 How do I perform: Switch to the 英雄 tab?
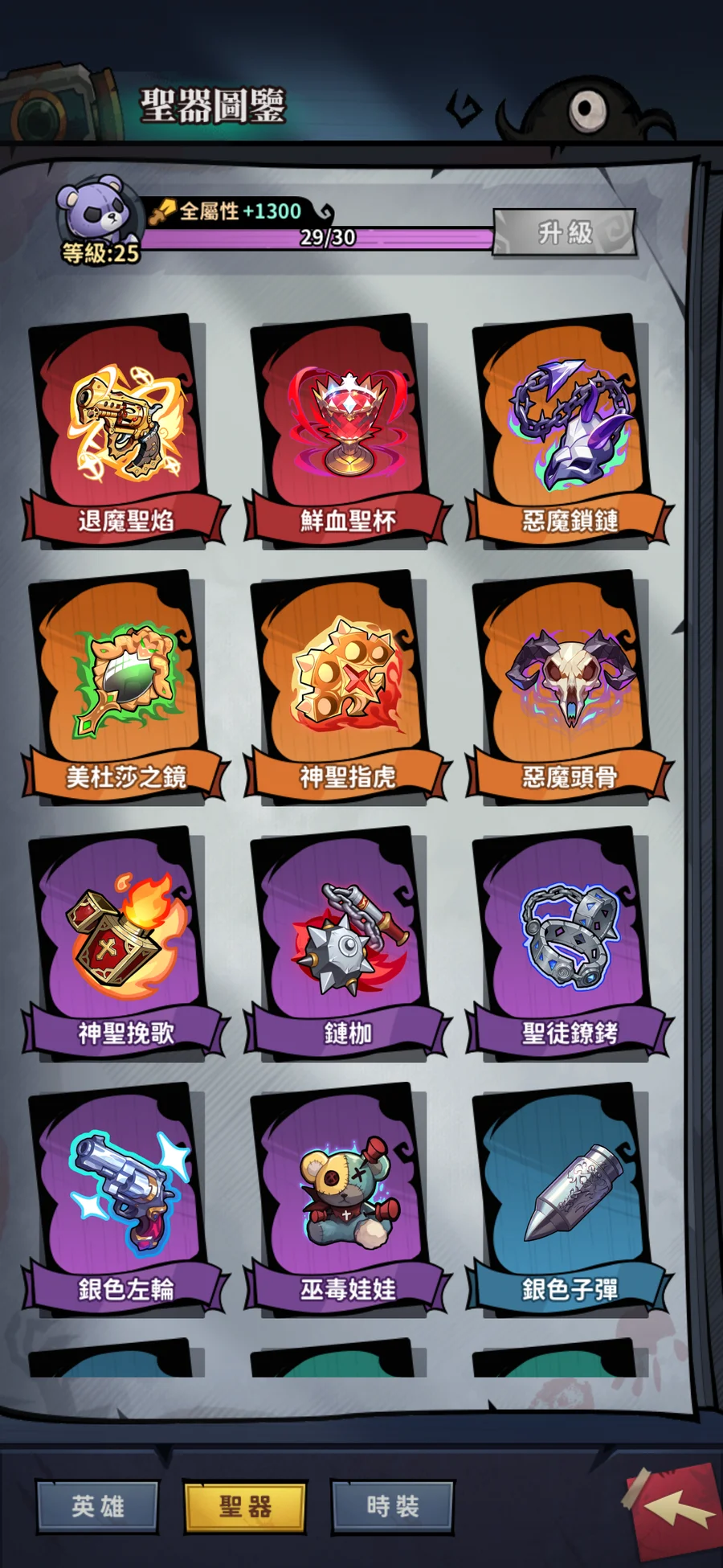pyautogui.click(x=98, y=1506)
